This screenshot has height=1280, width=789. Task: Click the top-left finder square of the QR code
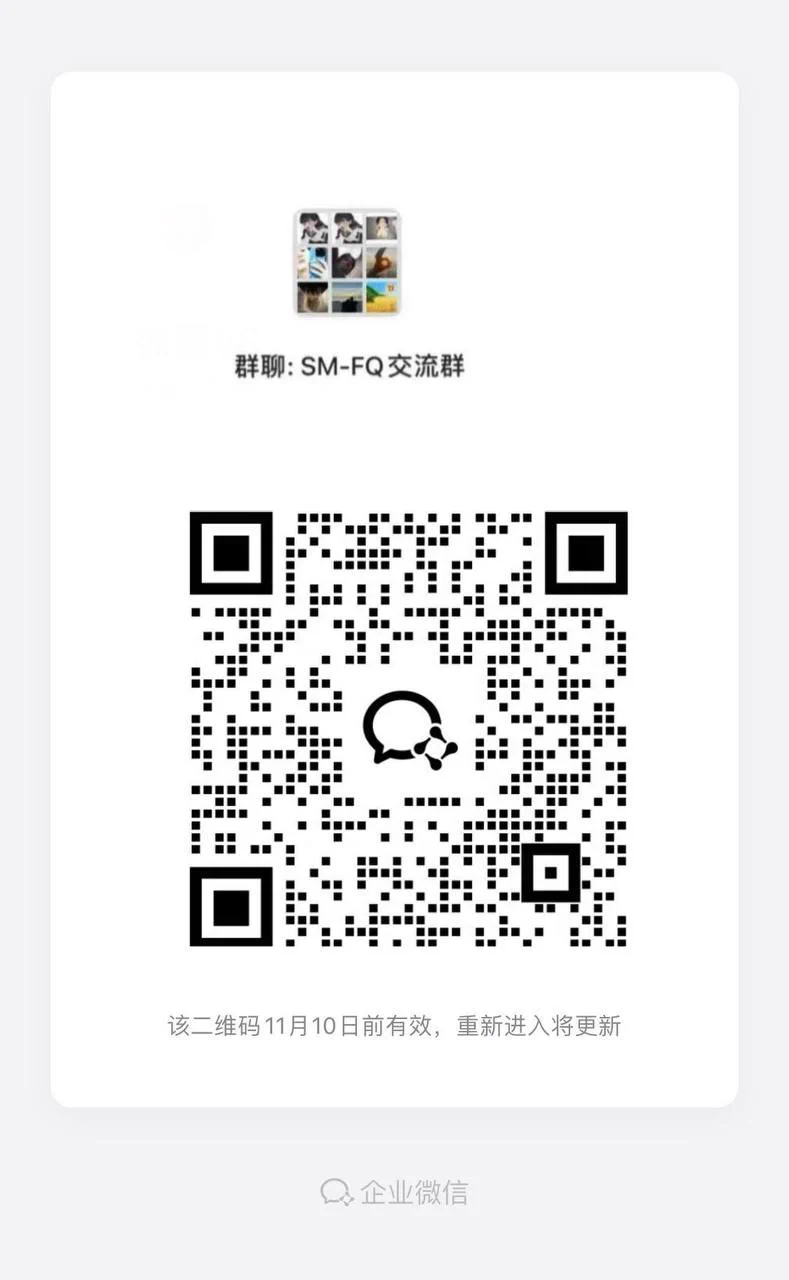tap(231, 551)
